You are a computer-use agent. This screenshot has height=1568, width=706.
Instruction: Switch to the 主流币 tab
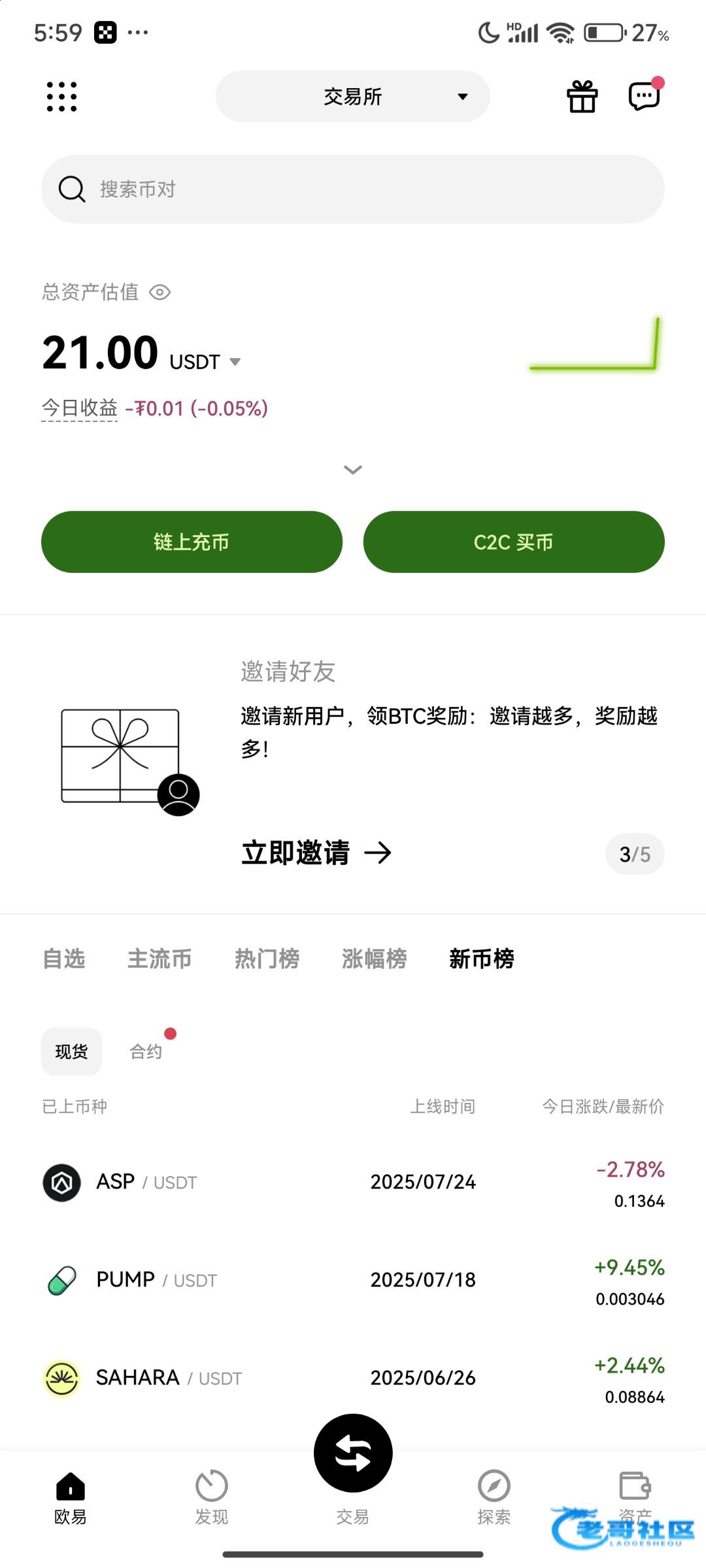[159, 958]
